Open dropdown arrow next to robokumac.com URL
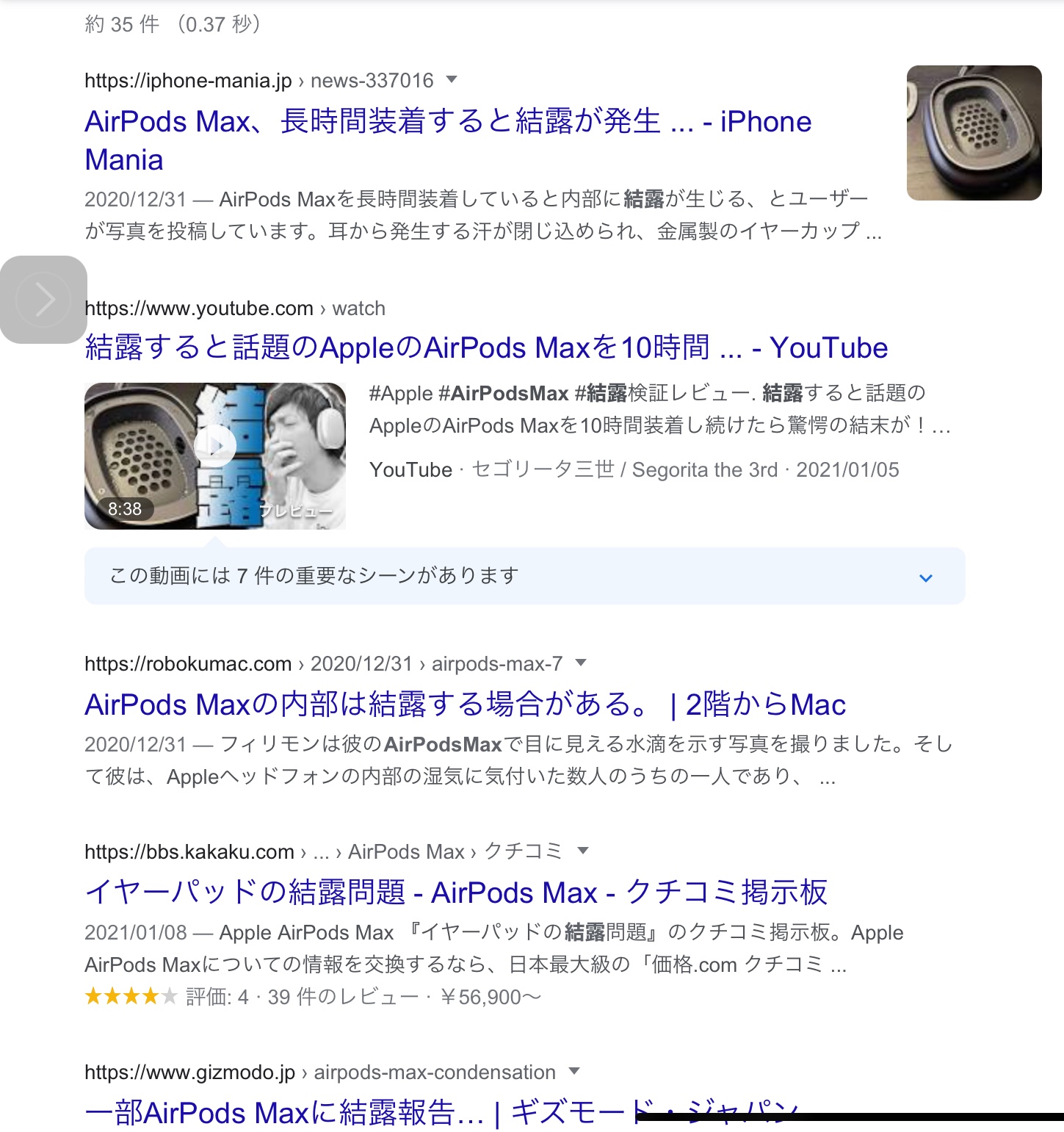 tap(581, 663)
